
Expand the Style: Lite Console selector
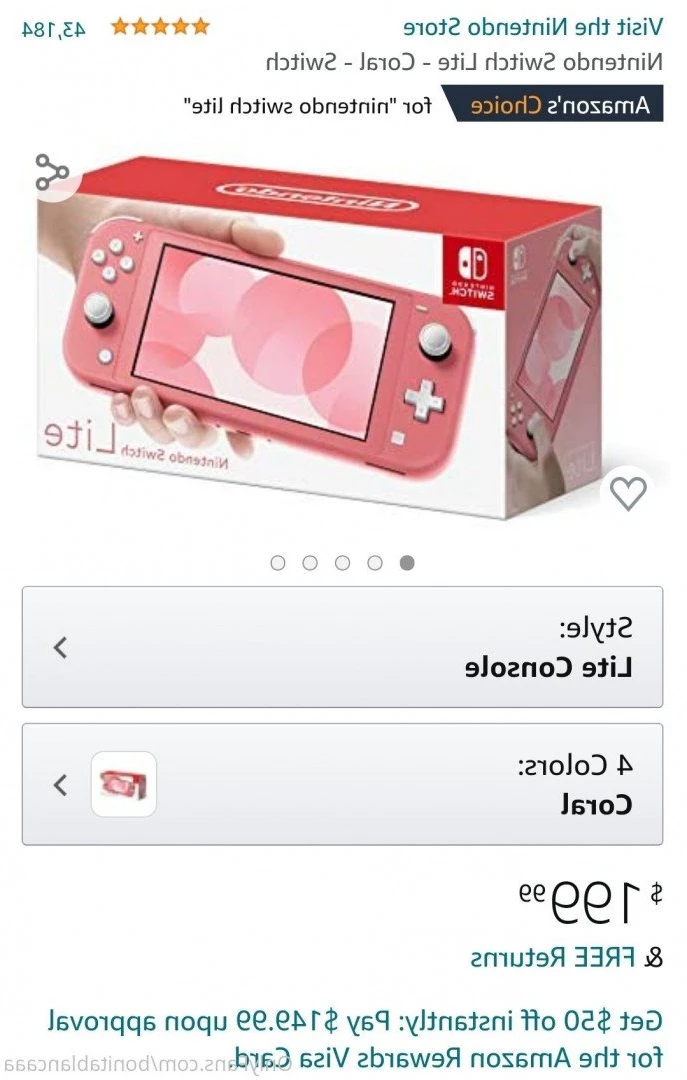342,647
